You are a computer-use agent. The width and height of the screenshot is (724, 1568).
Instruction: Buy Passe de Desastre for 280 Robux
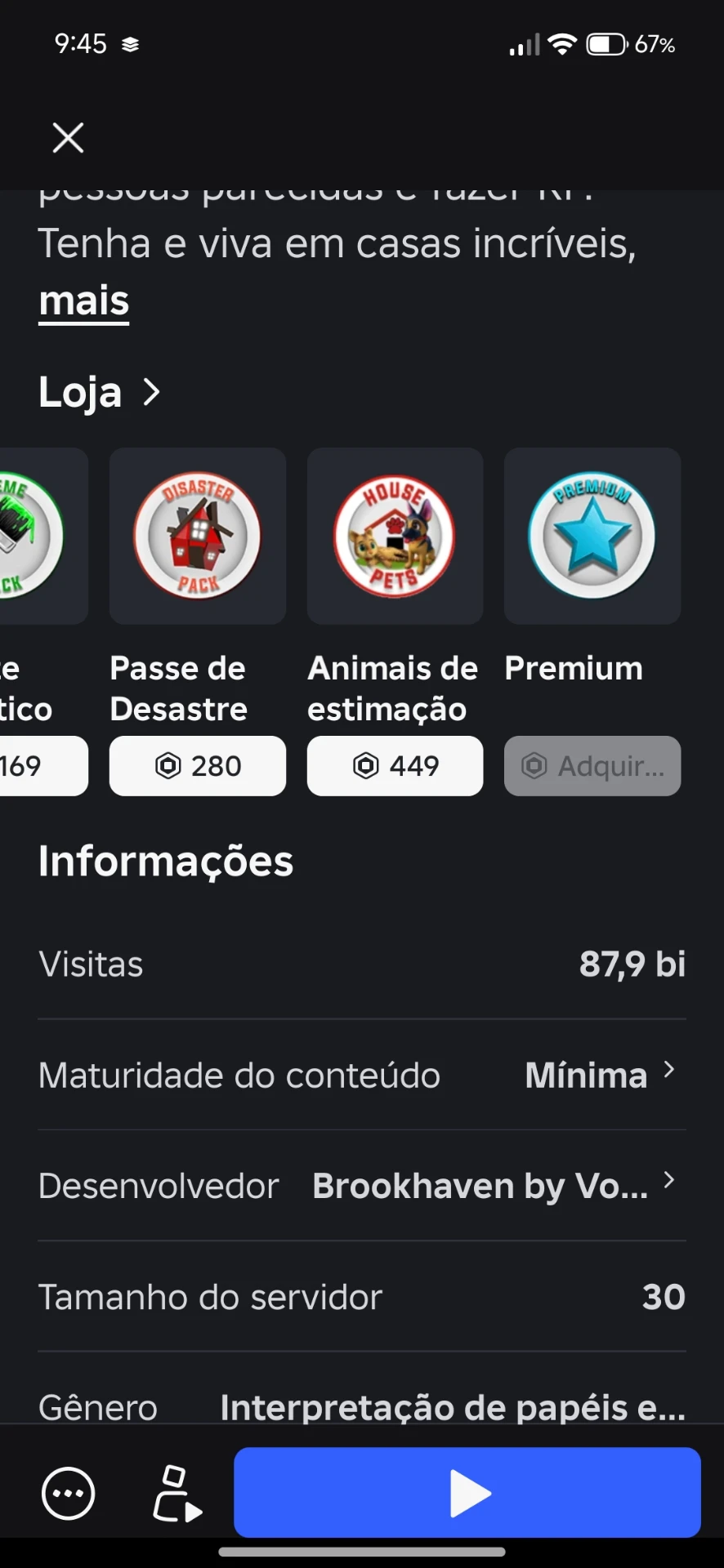pos(198,766)
